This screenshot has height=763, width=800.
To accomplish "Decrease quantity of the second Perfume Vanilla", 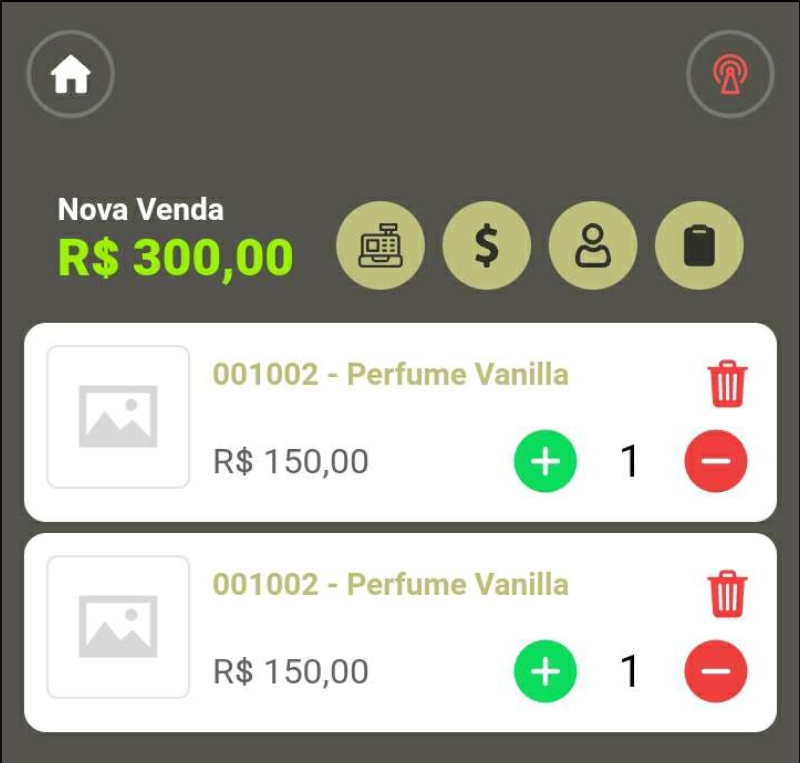I will (x=716, y=671).
